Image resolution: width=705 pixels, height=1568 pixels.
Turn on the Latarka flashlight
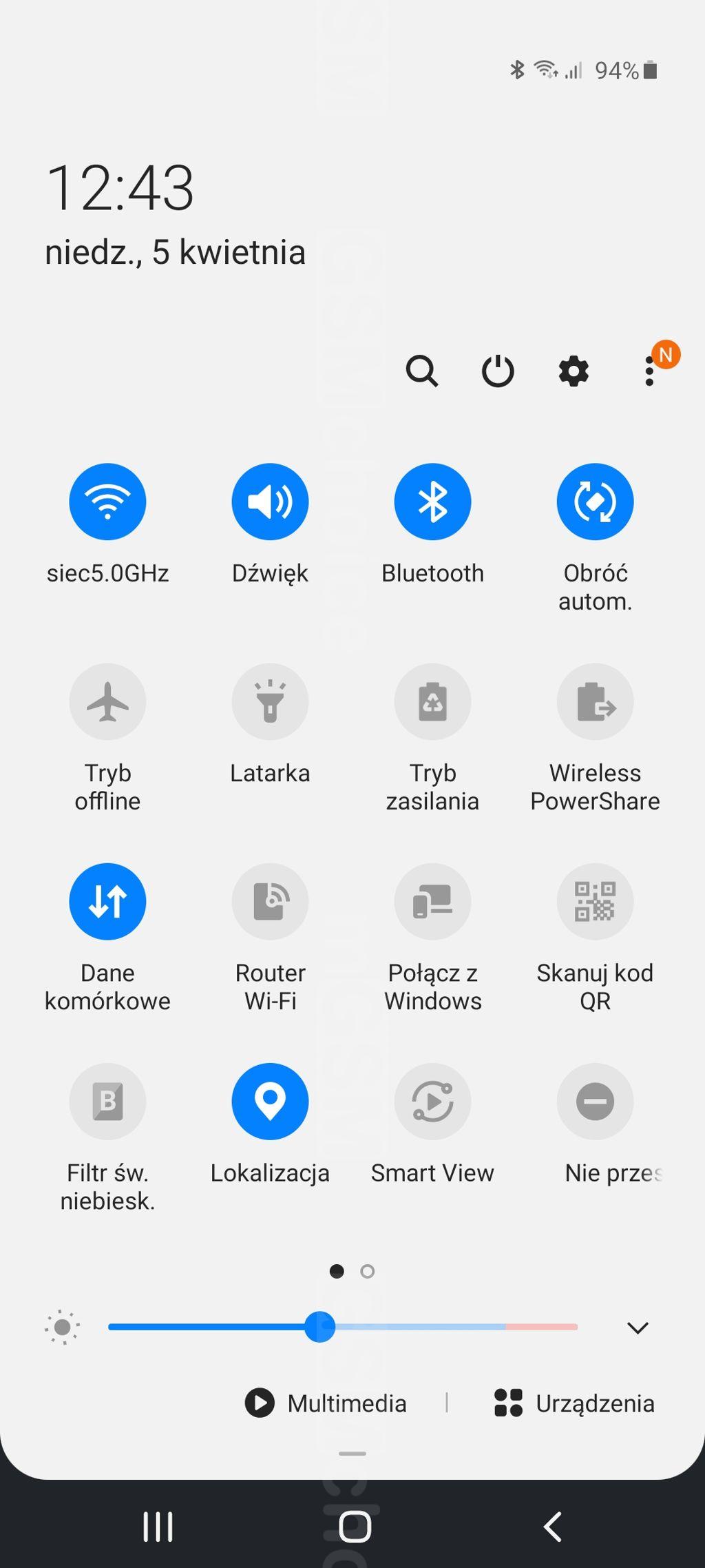tap(270, 701)
